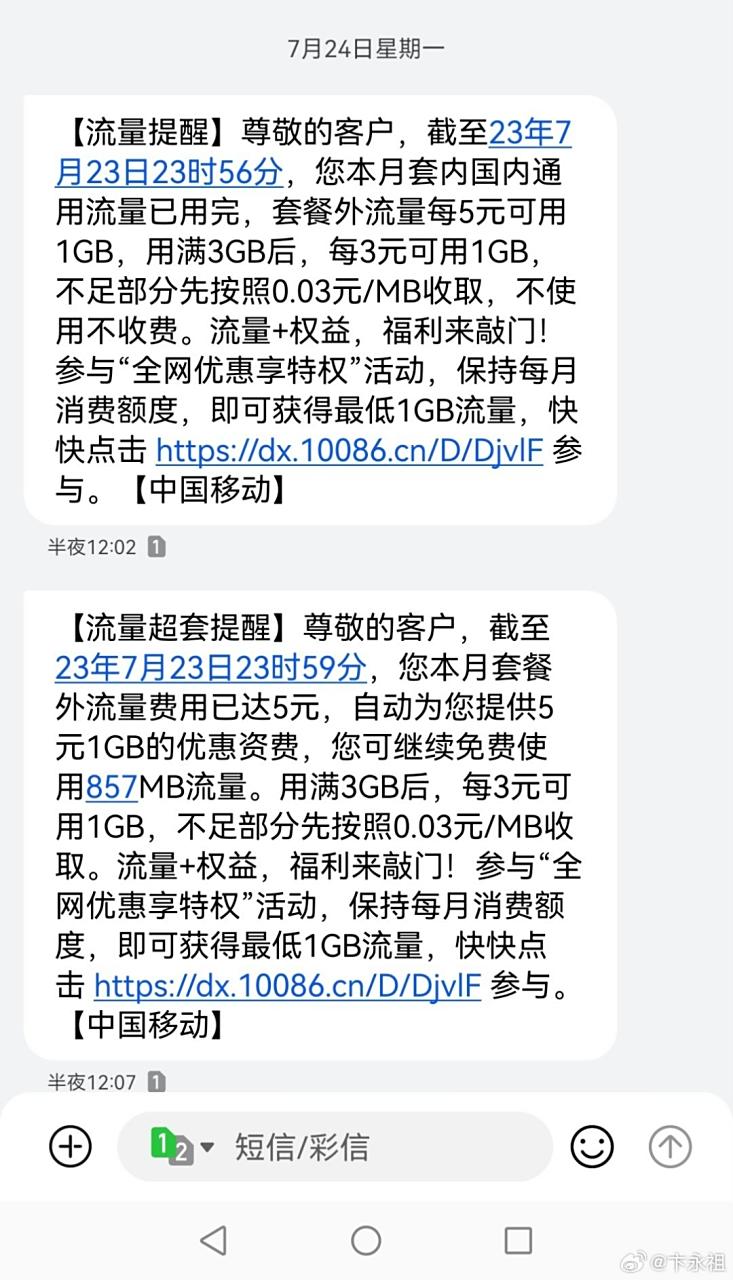Viewport: 733px width, 1280px height.
Task: Open the attachment plus icon
Action: pyautogui.click(x=68, y=1146)
